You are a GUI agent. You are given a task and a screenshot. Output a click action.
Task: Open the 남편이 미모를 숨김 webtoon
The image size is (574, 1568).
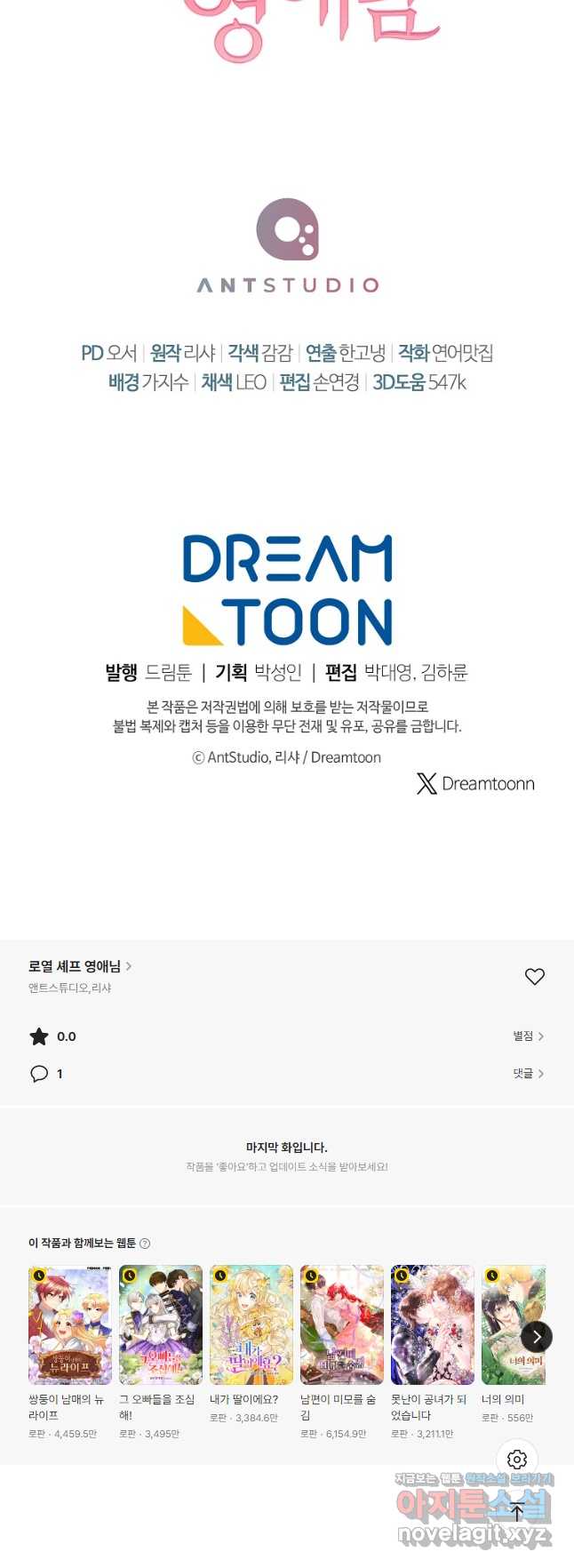(x=342, y=1325)
